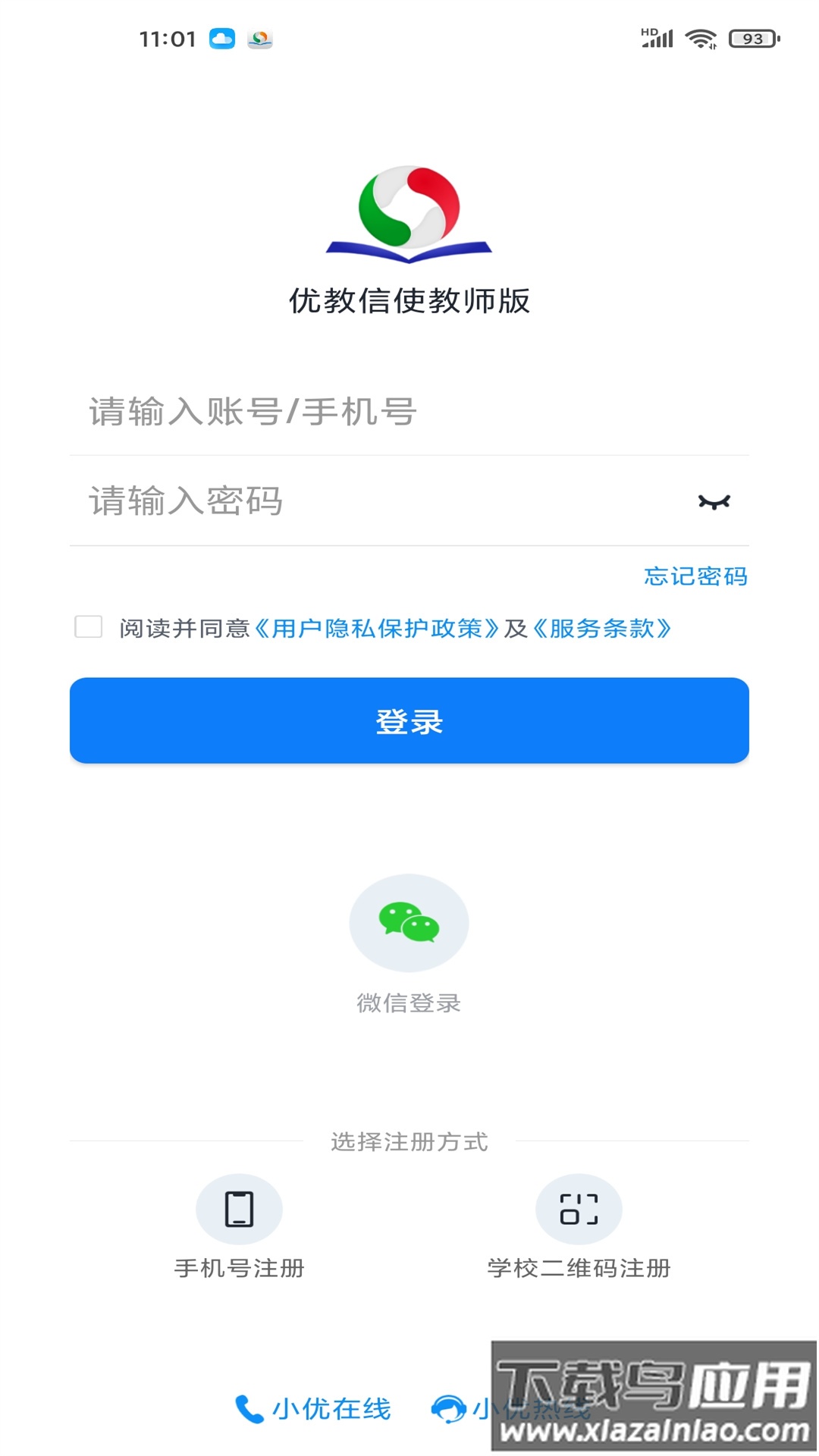Image resolution: width=819 pixels, height=1456 pixels.
Task: Click the 优教信使 app logo
Action: 409,211
